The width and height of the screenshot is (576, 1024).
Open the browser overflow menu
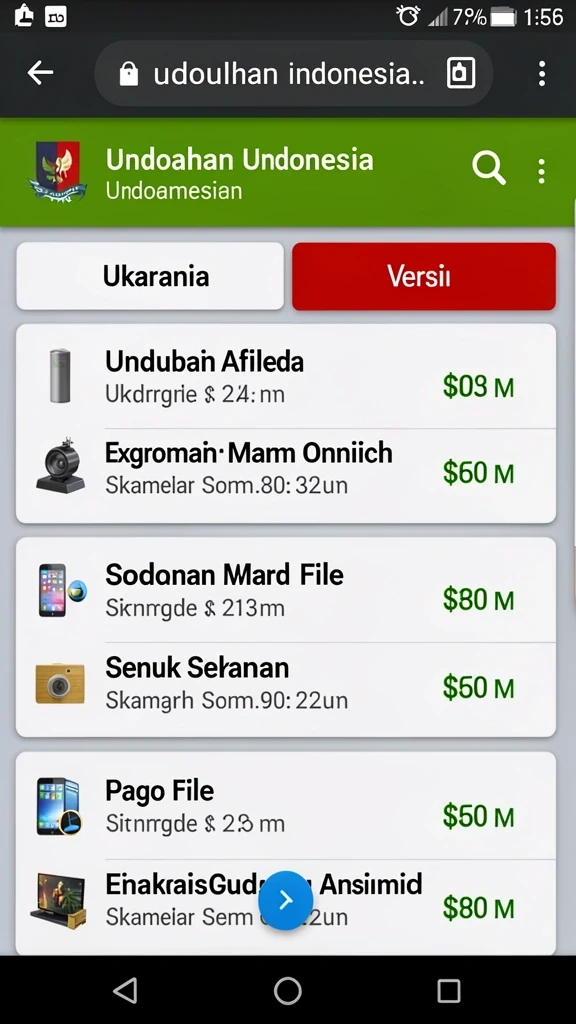point(541,74)
